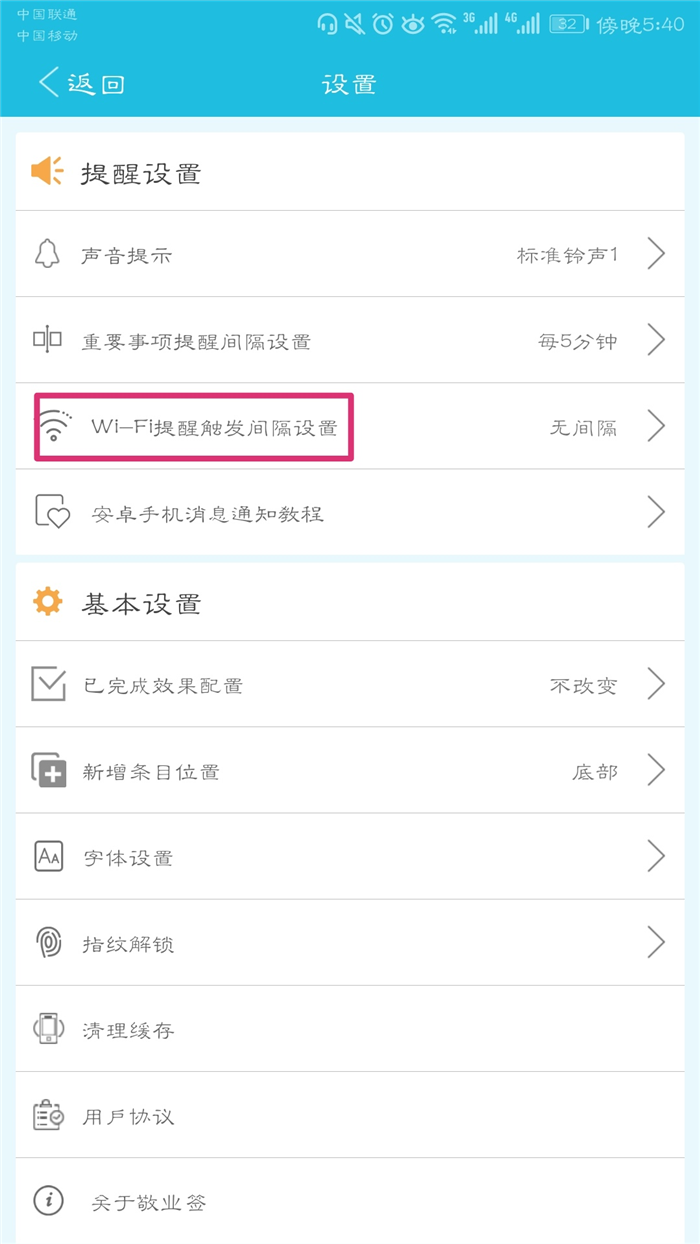Open 重要事项提醒间隔设置
Viewport: 700px width, 1244px height.
click(350, 340)
